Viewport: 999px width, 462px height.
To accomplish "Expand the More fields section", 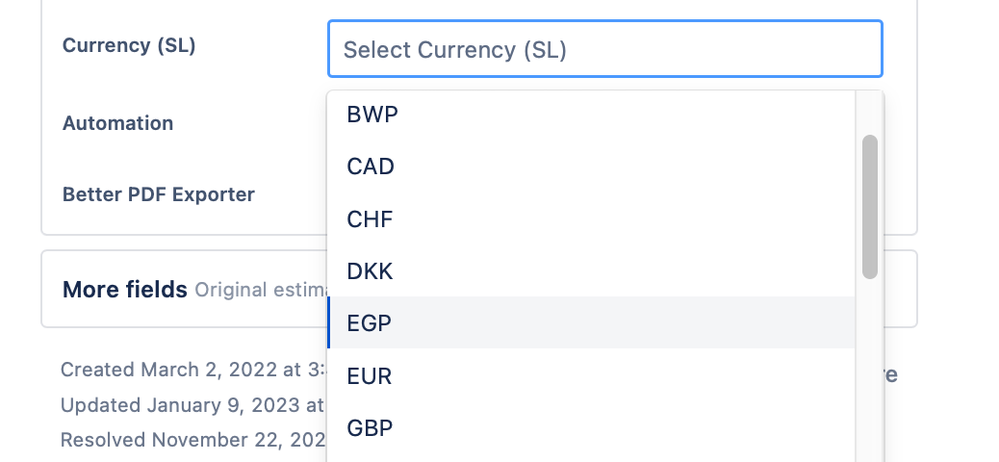I will [x=125, y=290].
